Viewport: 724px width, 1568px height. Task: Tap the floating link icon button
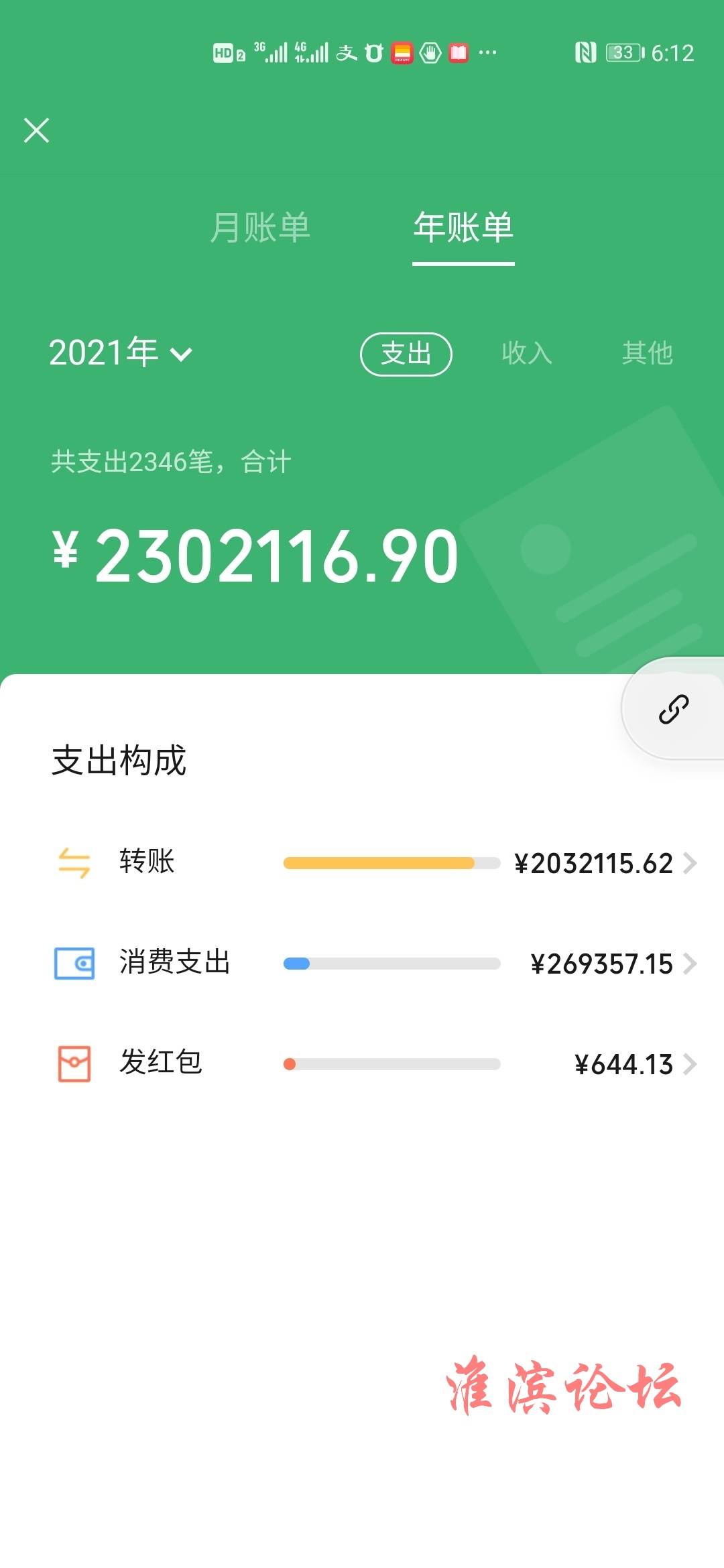point(673,709)
